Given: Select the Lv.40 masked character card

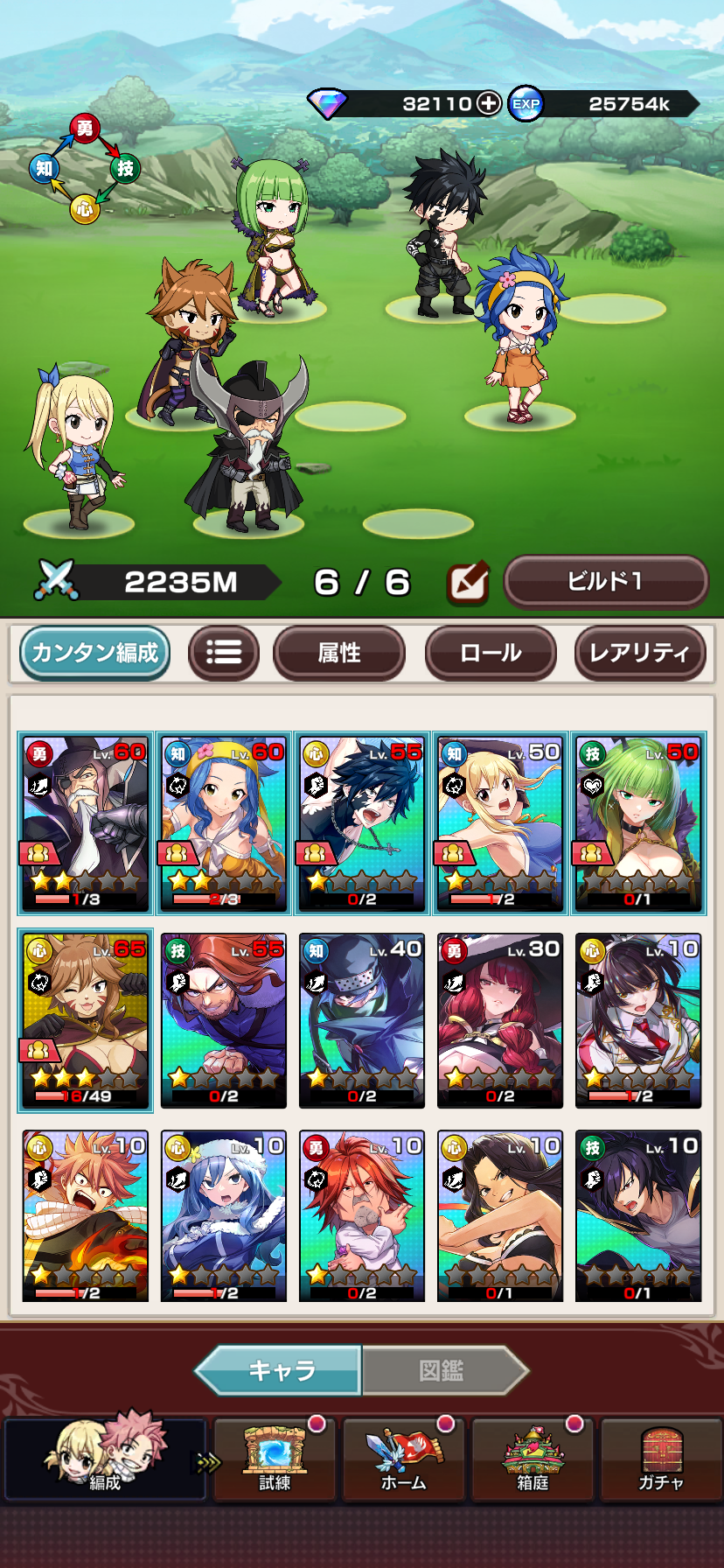Looking at the screenshot, I should [361, 1020].
